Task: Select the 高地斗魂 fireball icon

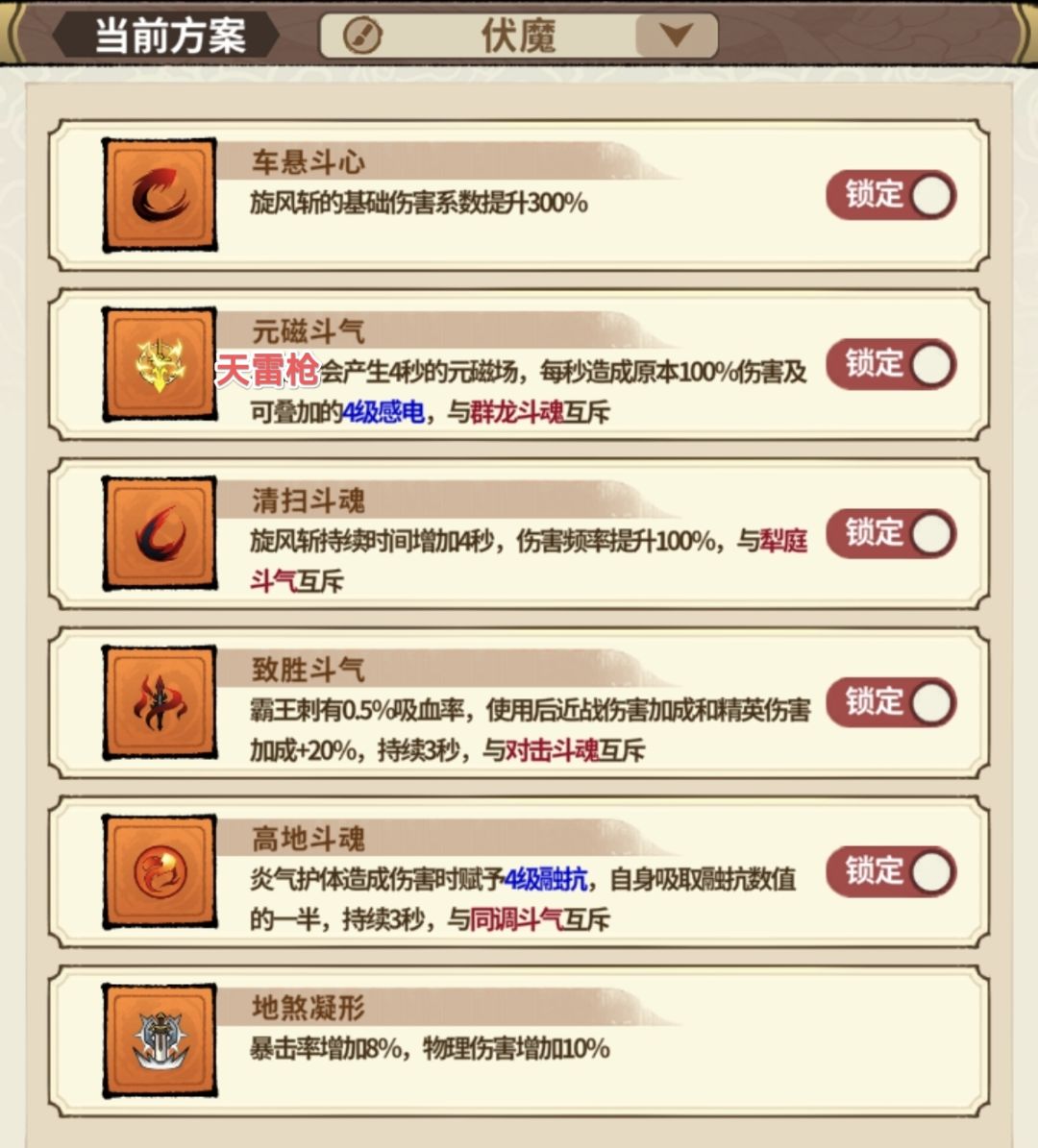Action: [x=159, y=871]
